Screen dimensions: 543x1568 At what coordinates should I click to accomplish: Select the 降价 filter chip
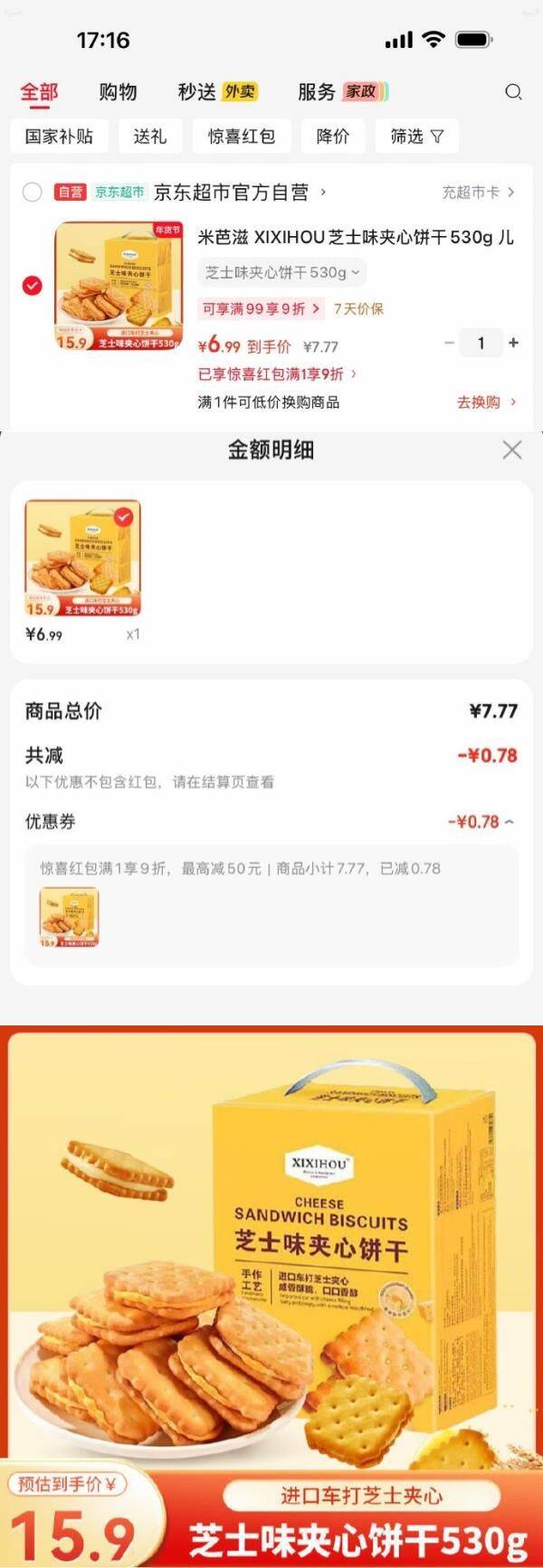(332, 136)
